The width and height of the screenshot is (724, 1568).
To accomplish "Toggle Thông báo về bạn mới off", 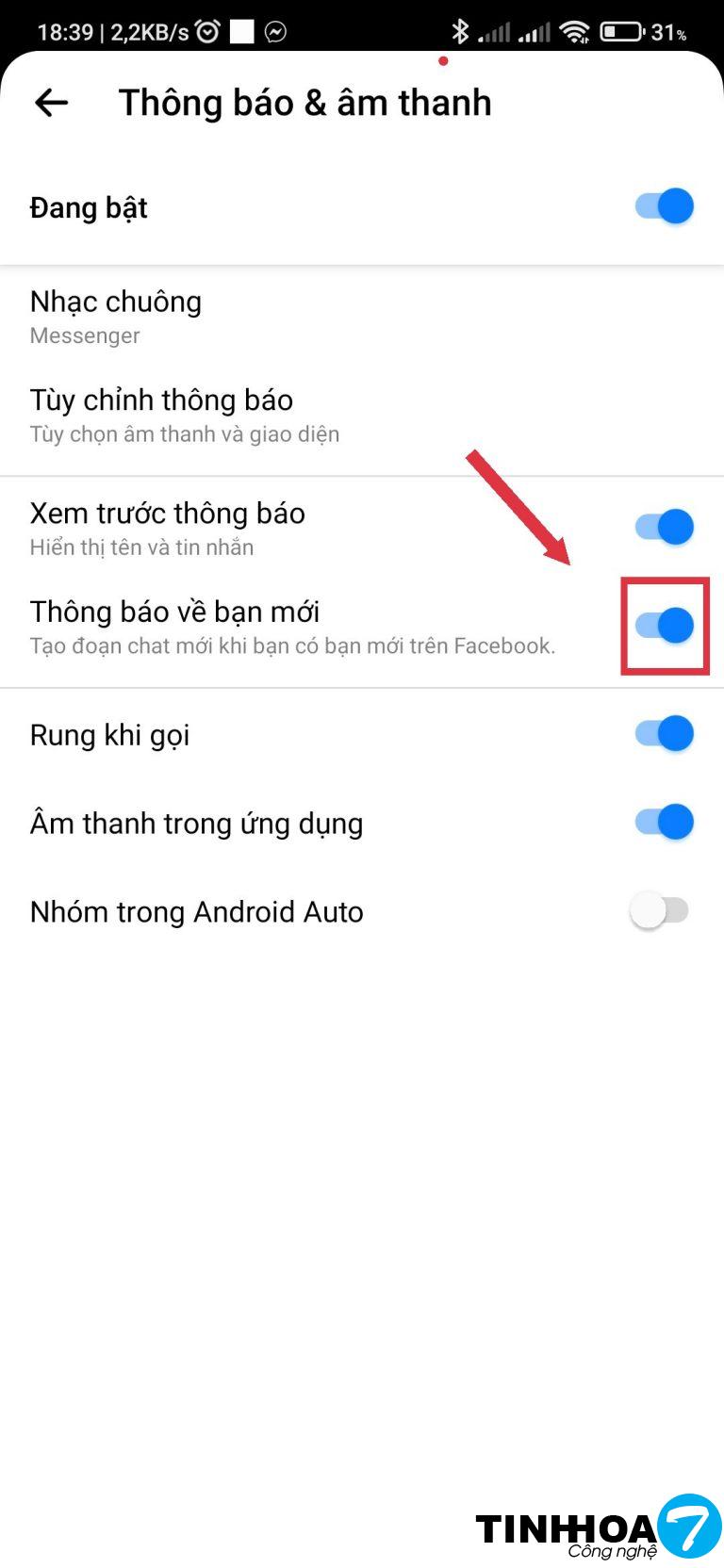I will 665,626.
